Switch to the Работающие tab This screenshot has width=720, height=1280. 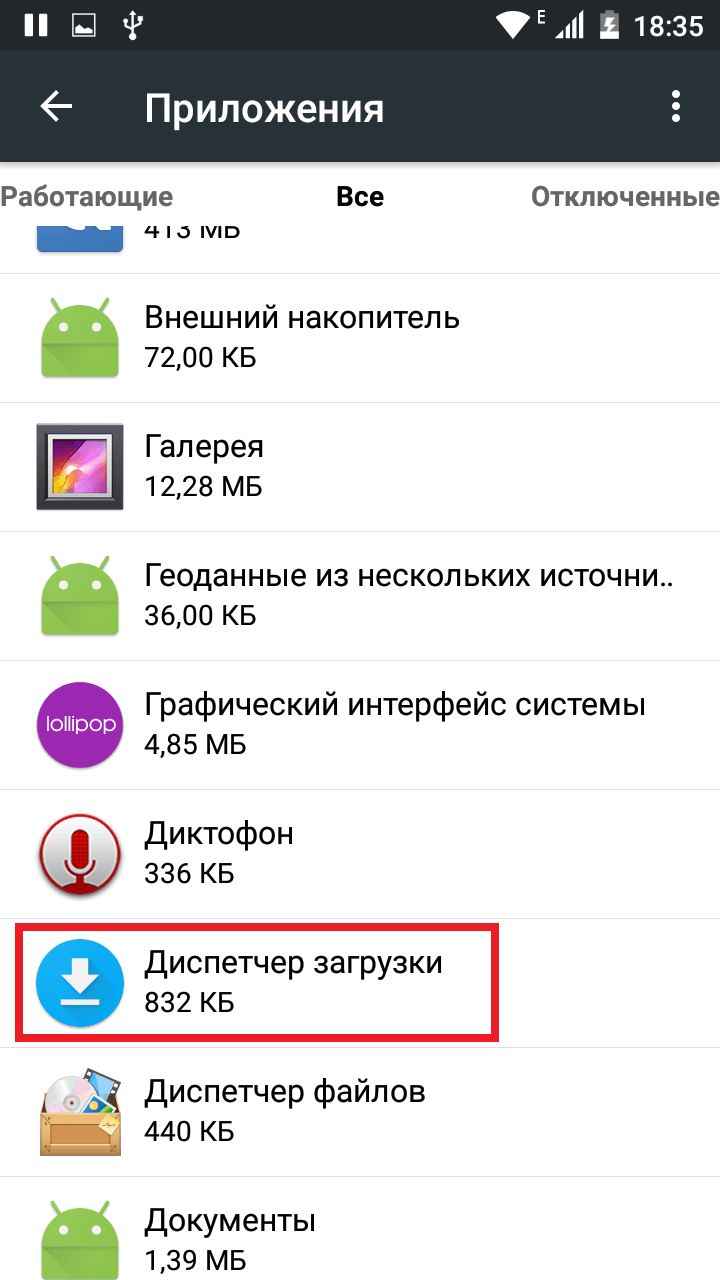tap(87, 196)
